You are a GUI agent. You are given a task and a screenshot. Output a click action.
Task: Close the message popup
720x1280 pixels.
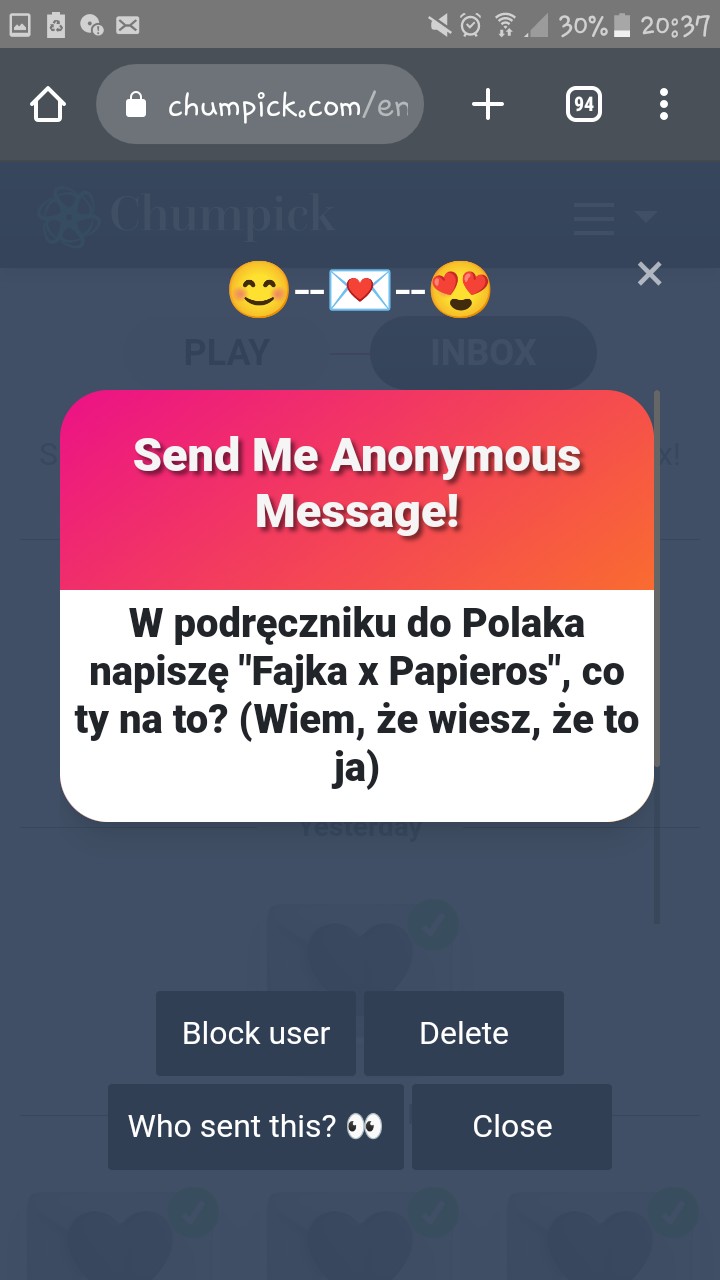[x=511, y=1126]
